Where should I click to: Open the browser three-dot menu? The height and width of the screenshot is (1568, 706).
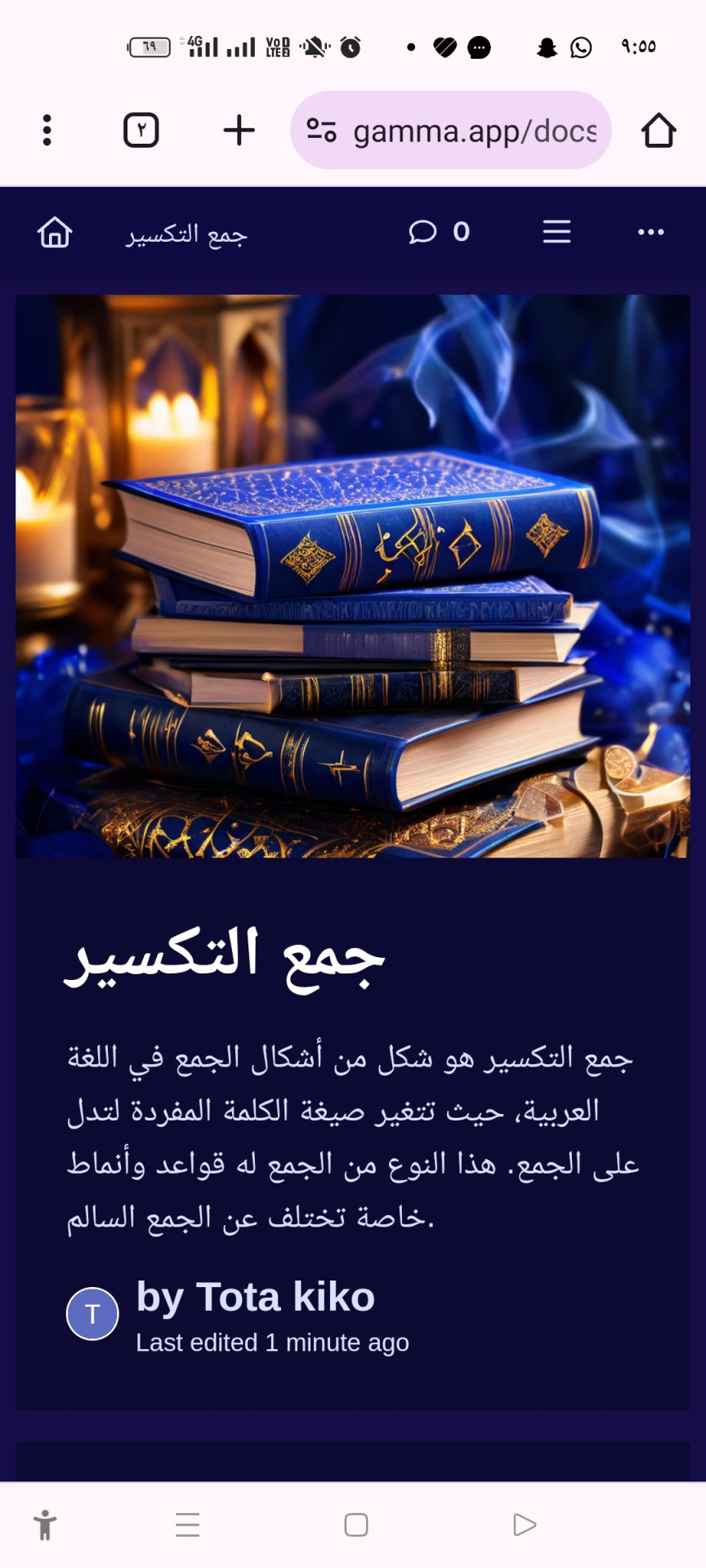click(47, 131)
